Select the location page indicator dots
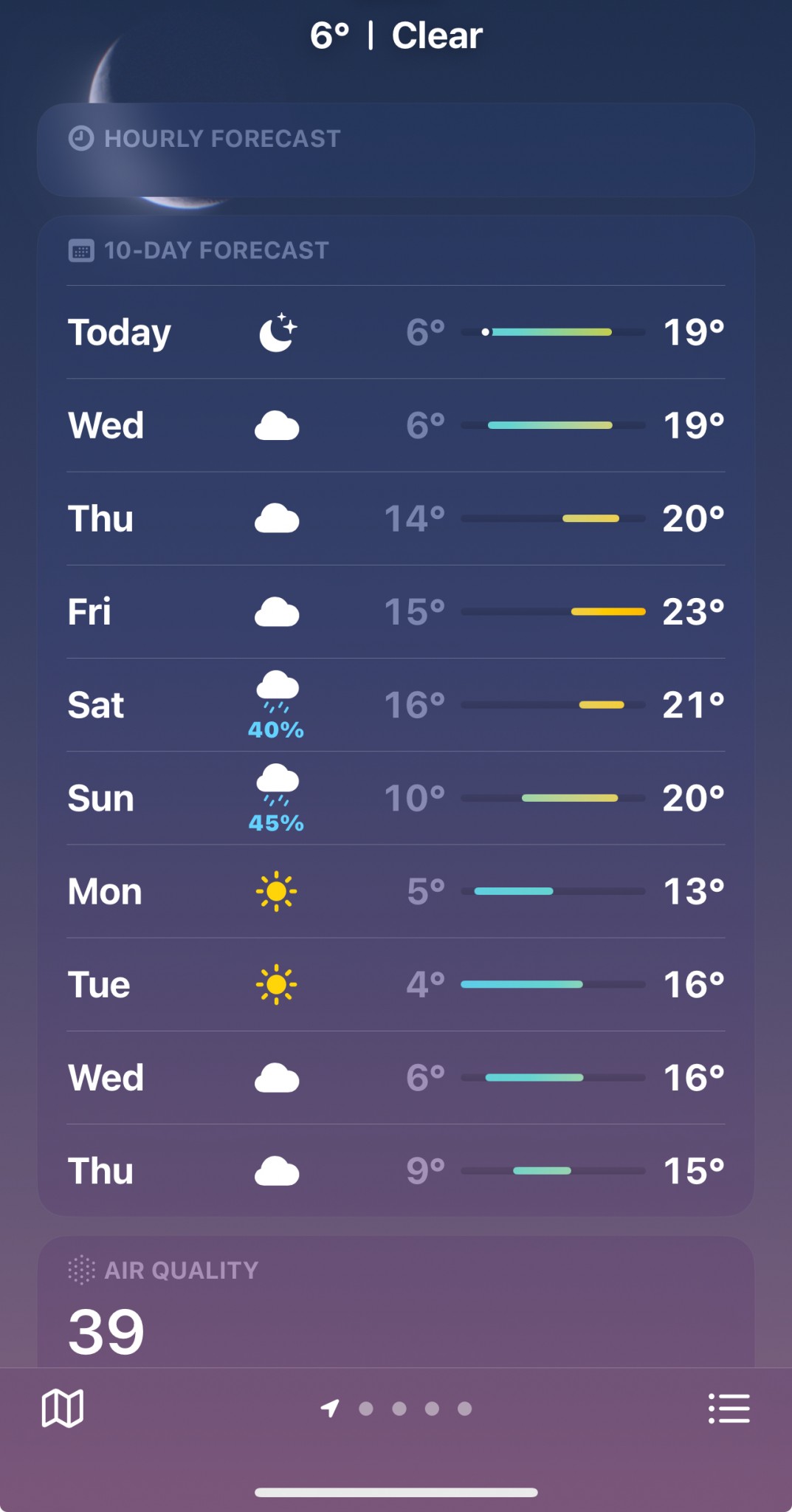The width and height of the screenshot is (792, 1512). [x=413, y=1409]
